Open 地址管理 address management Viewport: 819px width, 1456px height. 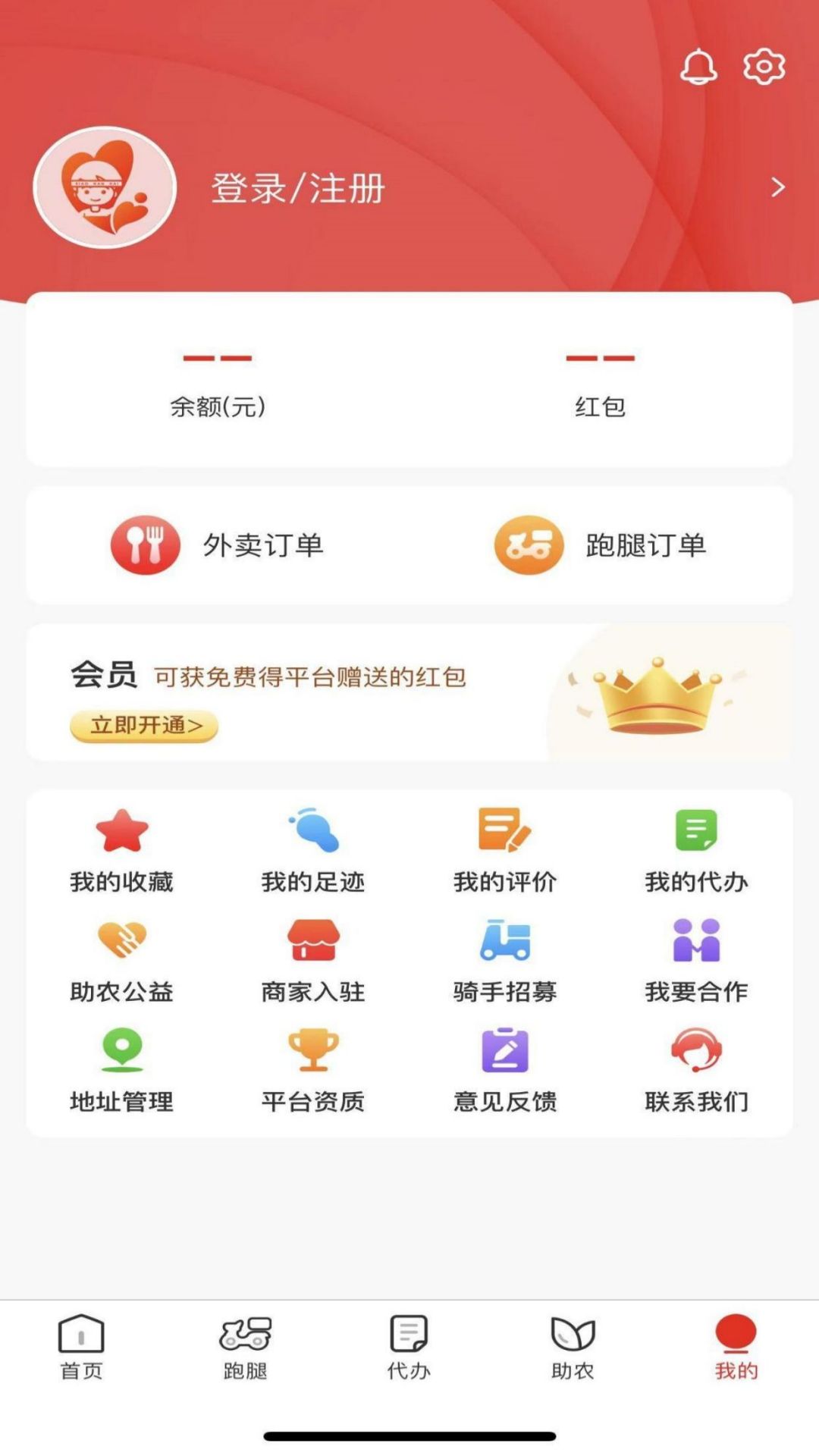coord(122,1071)
